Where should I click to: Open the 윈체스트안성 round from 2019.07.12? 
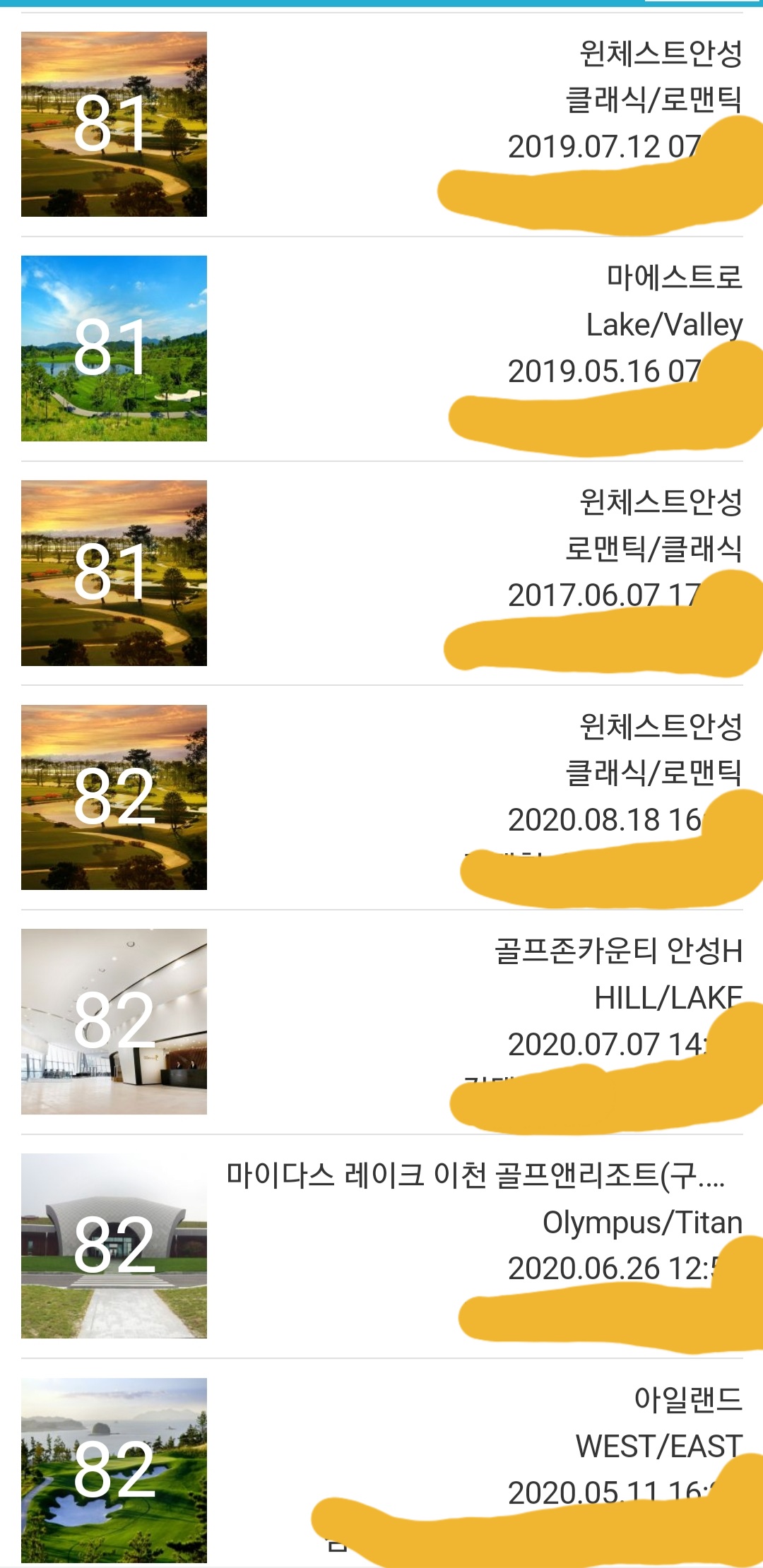tap(381, 124)
